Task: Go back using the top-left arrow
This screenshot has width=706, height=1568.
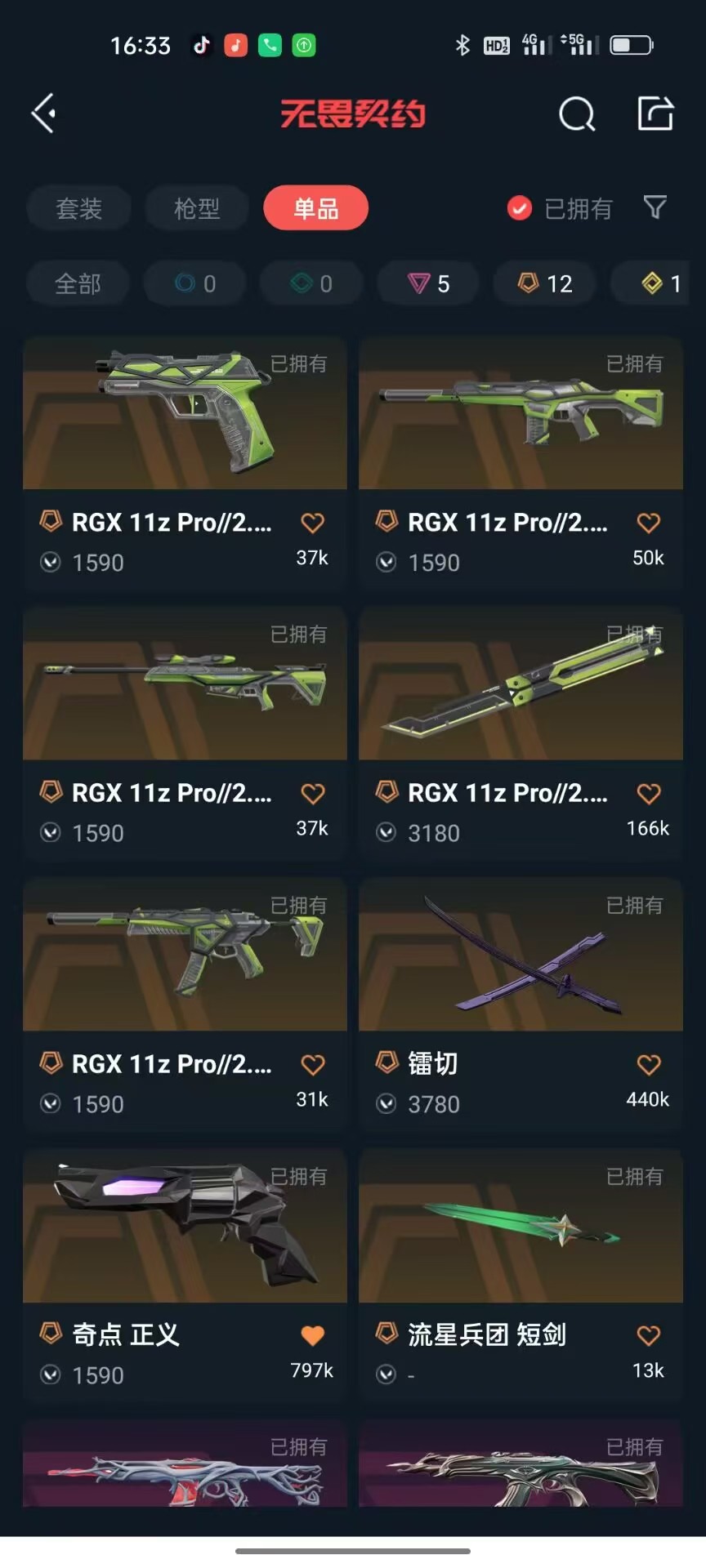Action: pos(44,114)
